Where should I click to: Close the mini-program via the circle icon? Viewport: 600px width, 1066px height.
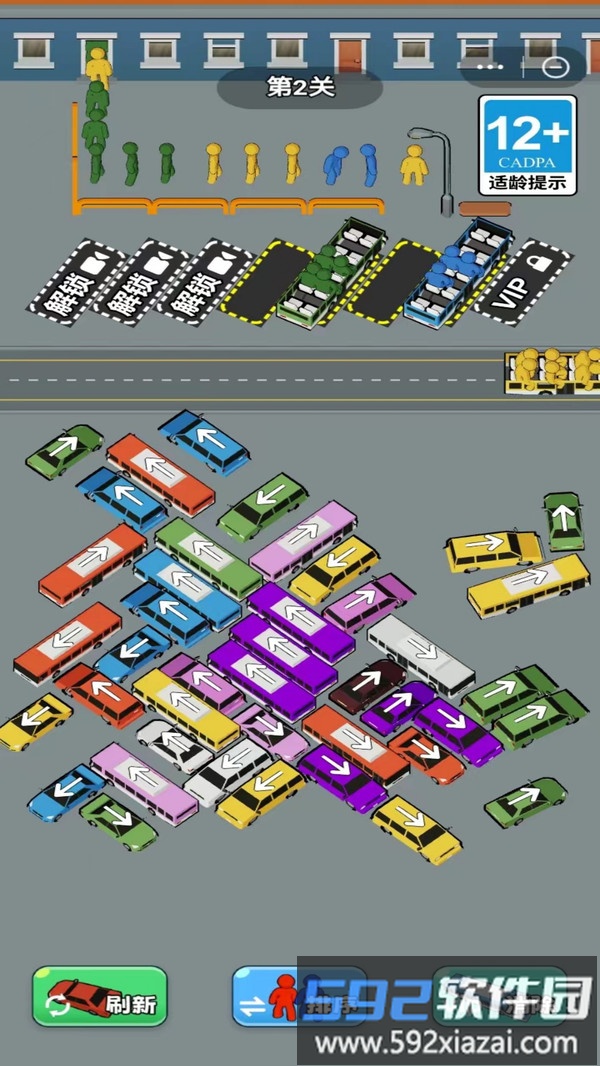point(556,66)
